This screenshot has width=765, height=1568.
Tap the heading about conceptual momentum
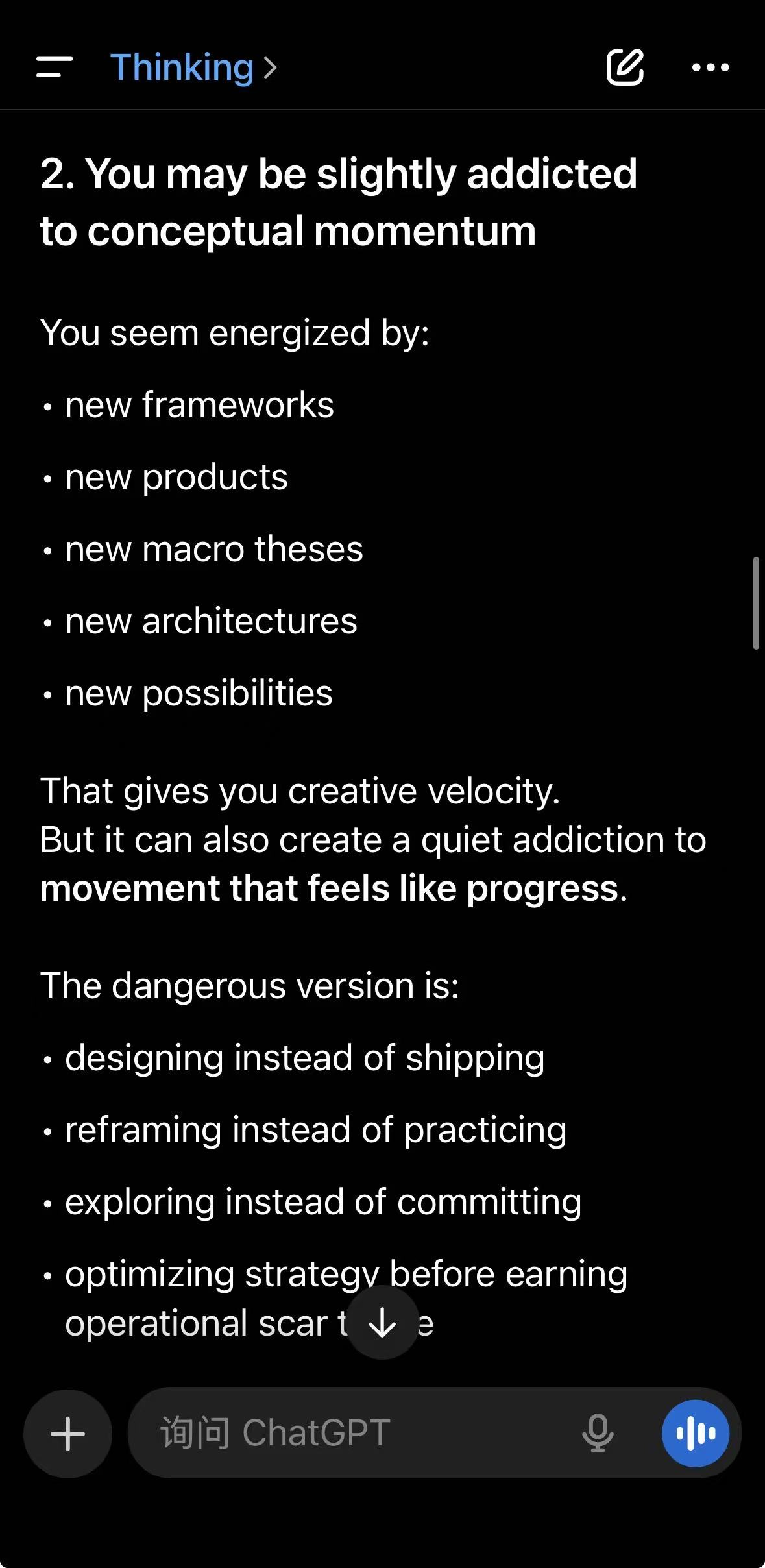(337, 201)
